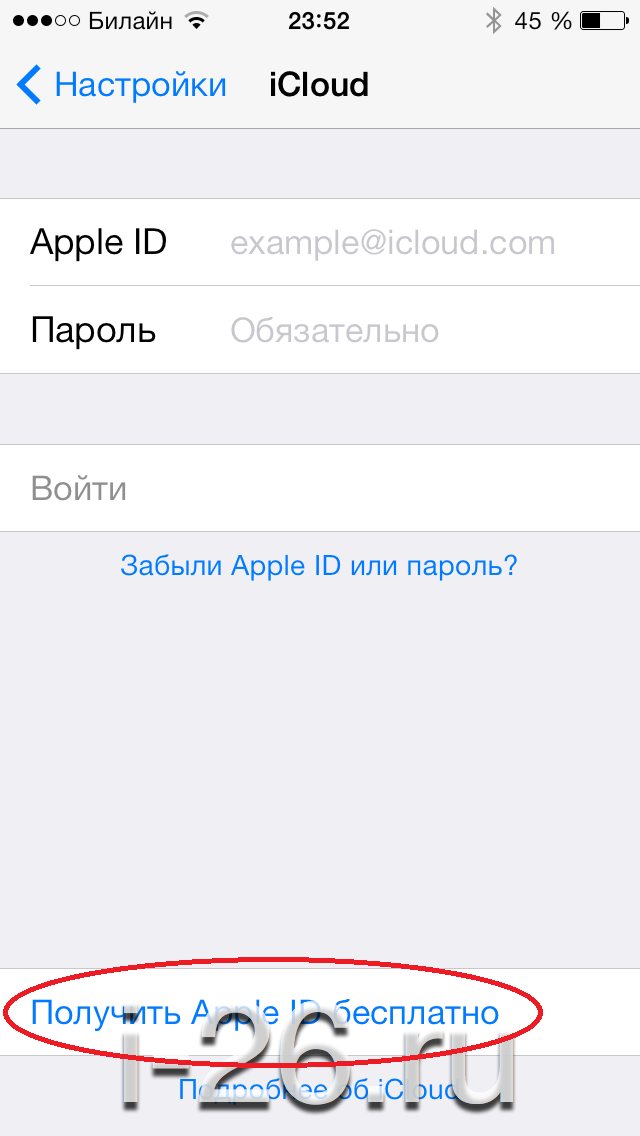Screen dimensions: 640x1136
Task: Select Получить Apple ID бесплатно
Action: click(265, 1012)
